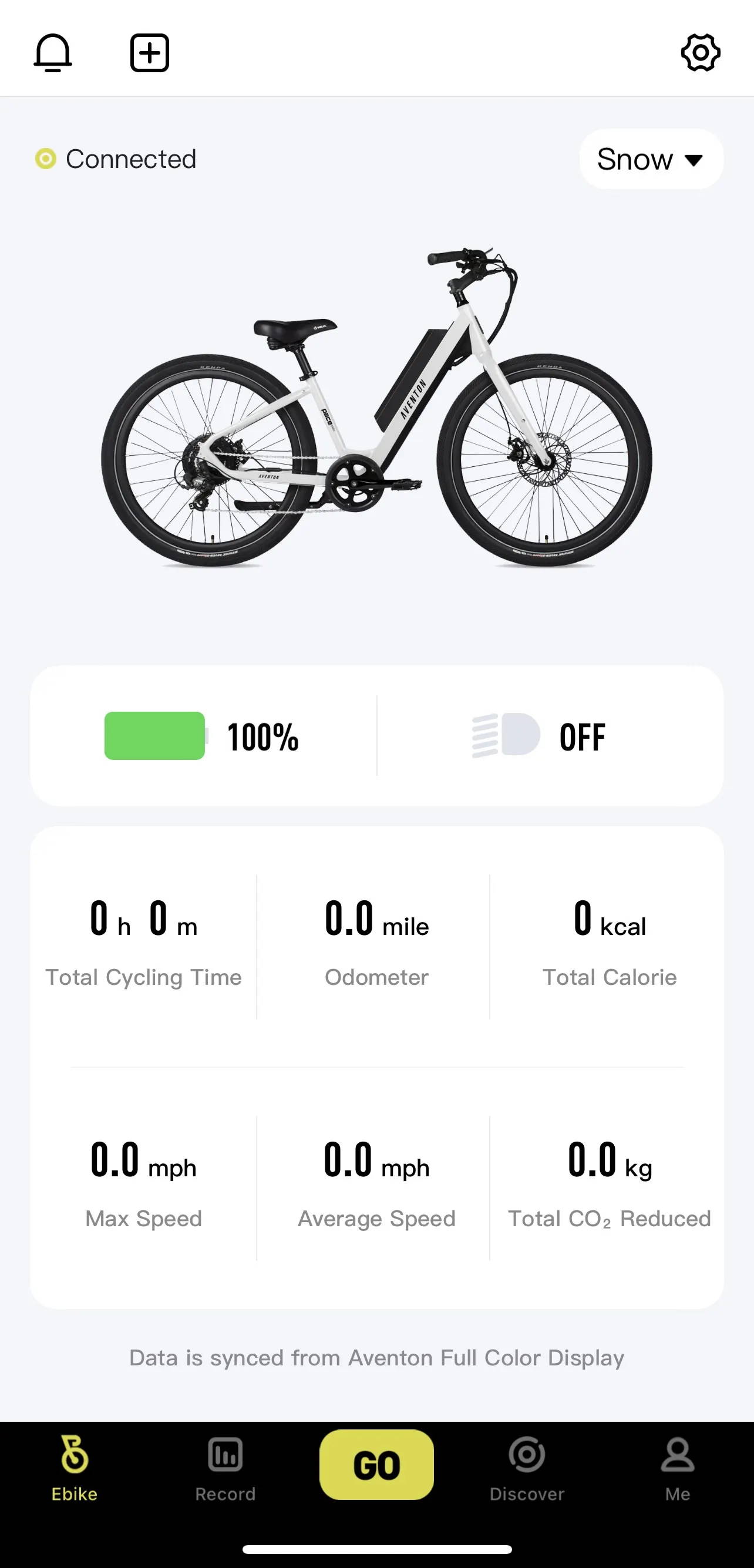This screenshot has width=754, height=1568.
Task: Expand the Snow bike dropdown
Action: click(x=651, y=159)
